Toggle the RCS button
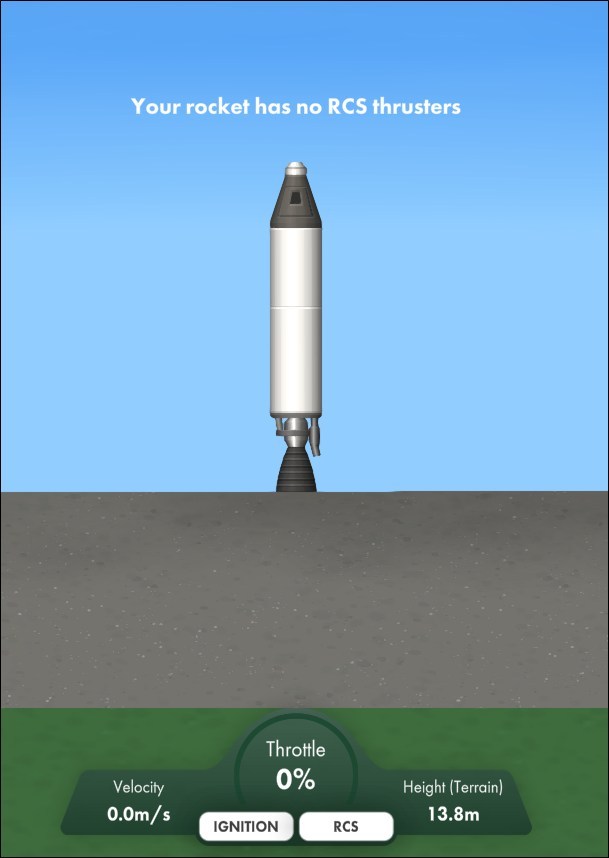 [346, 827]
